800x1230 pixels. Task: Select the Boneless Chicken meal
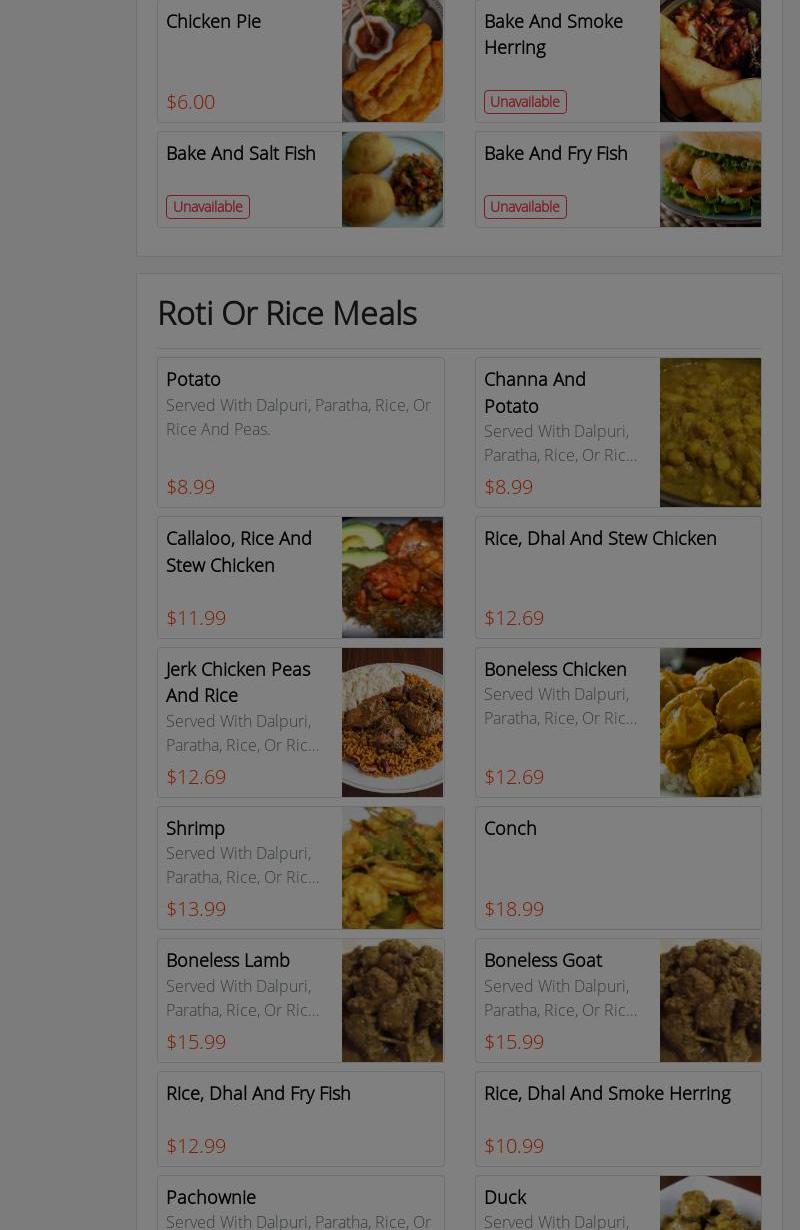(617, 722)
